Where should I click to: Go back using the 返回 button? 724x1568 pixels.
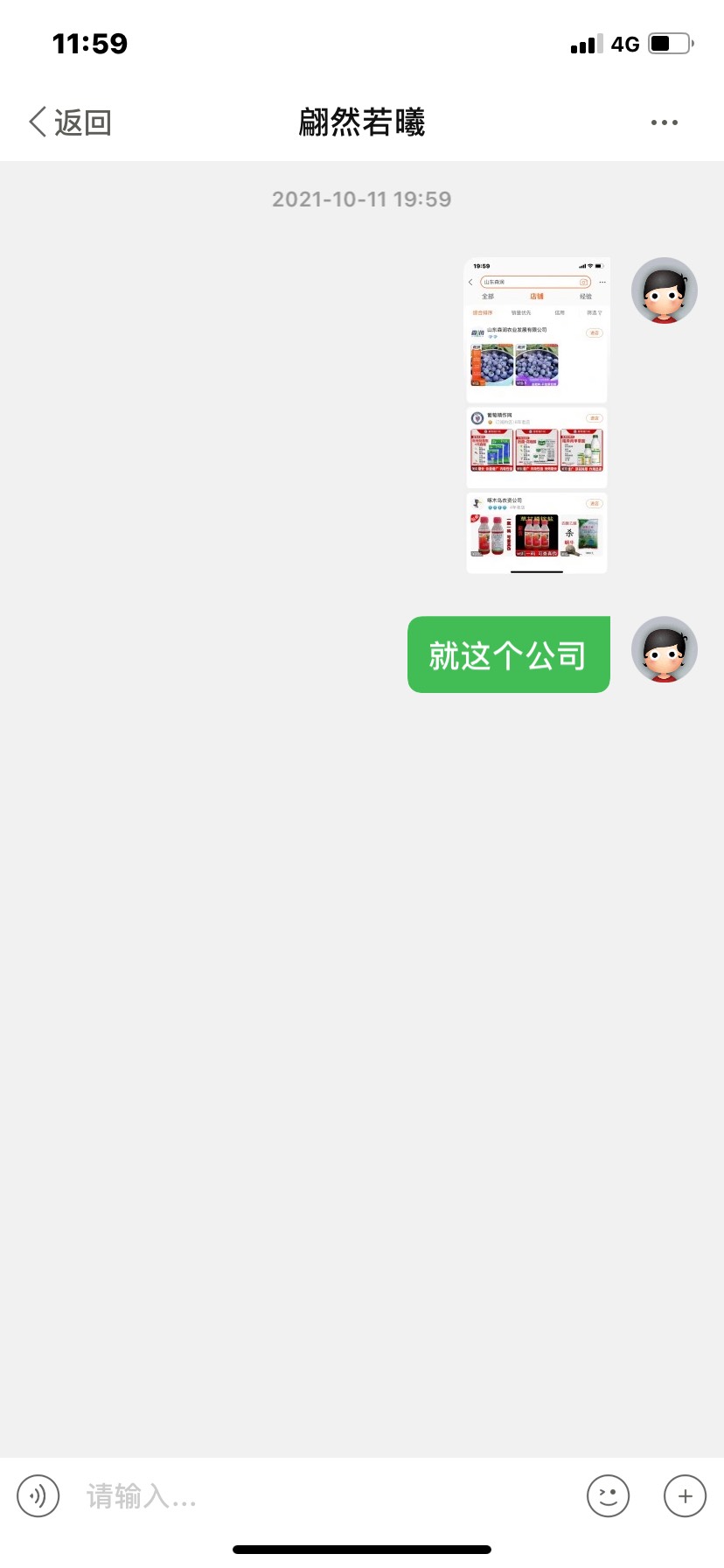point(70,122)
